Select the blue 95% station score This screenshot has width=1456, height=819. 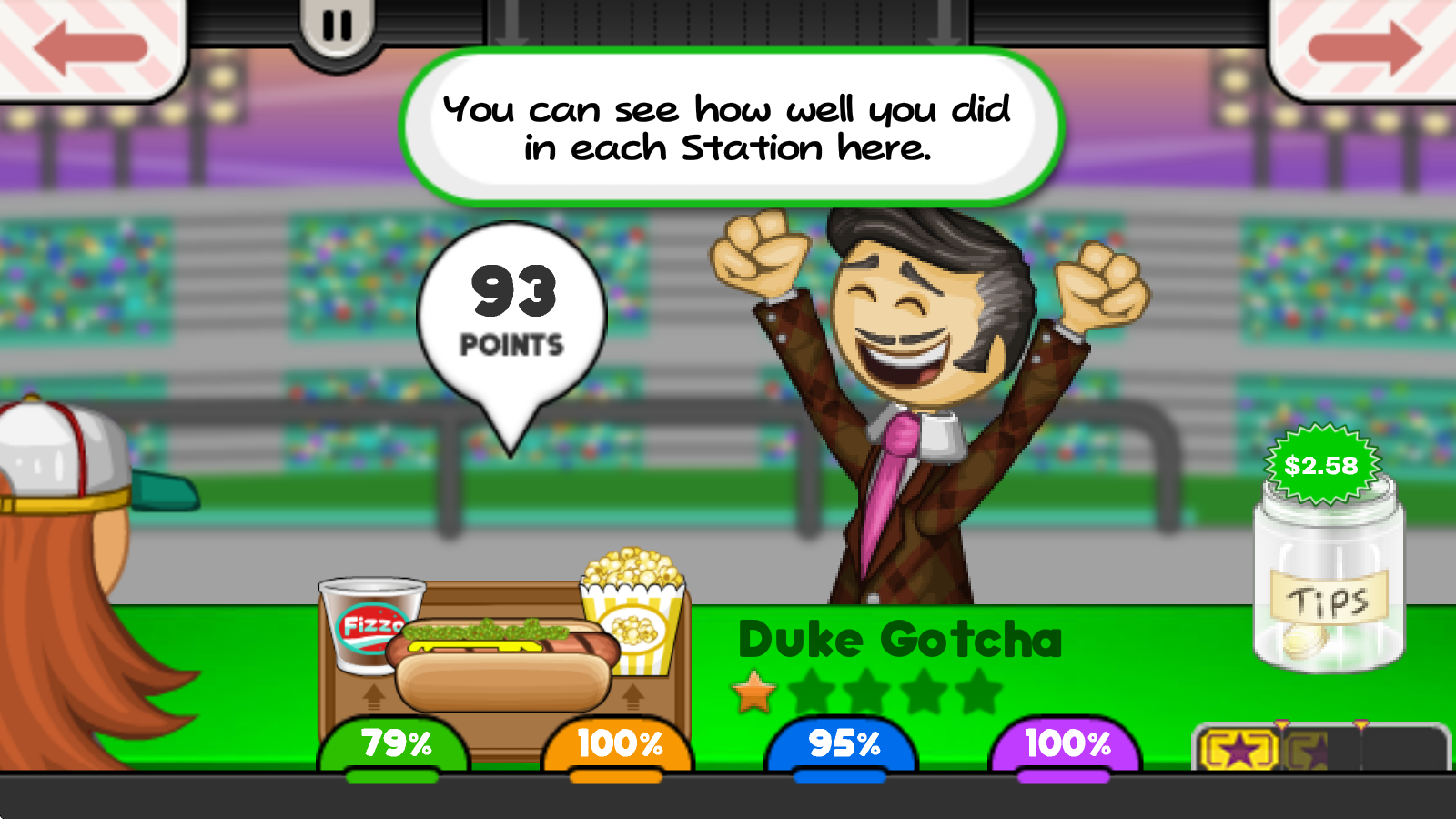click(x=844, y=744)
